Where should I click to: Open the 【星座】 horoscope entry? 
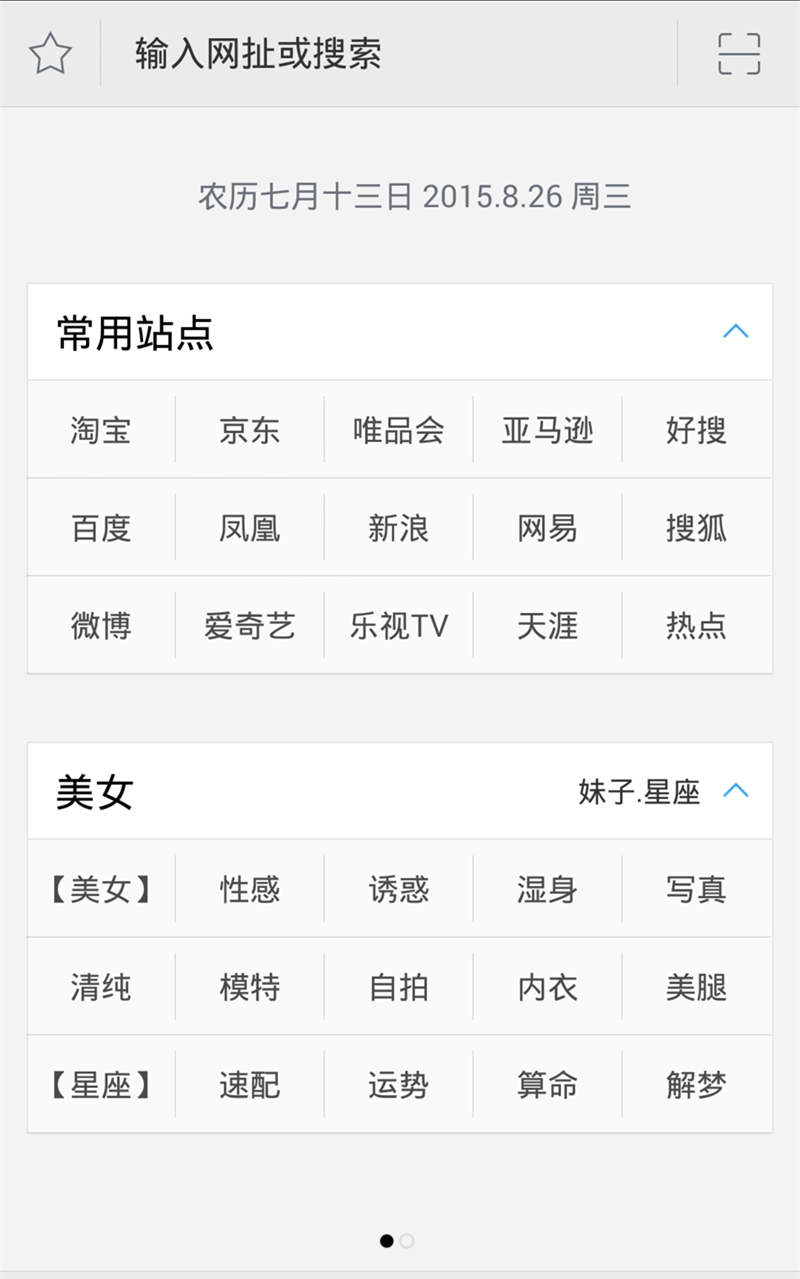click(98, 1083)
